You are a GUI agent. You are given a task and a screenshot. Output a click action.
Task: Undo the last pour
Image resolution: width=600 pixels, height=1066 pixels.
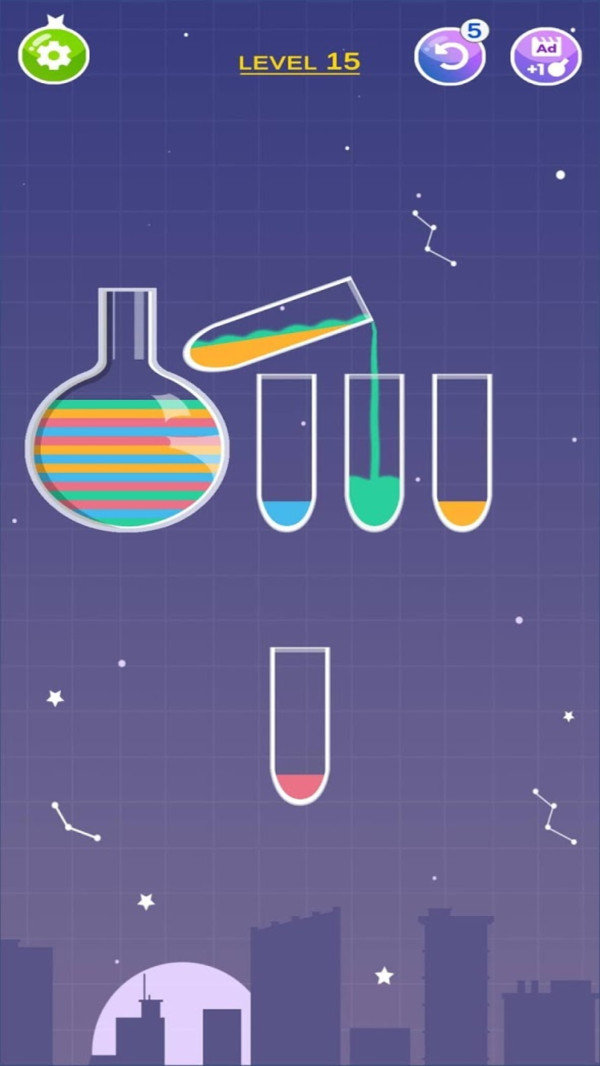[x=450, y=57]
